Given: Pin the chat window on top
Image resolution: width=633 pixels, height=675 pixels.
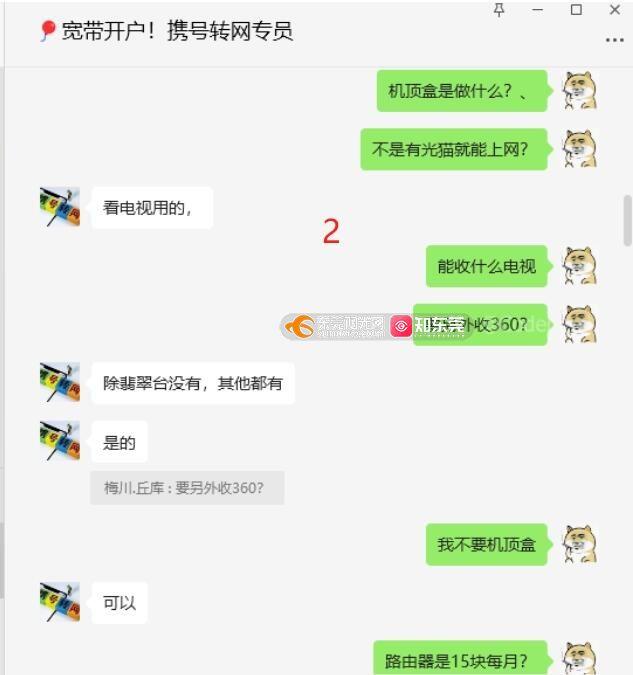Looking at the screenshot, I should click(x=499, y=10).
